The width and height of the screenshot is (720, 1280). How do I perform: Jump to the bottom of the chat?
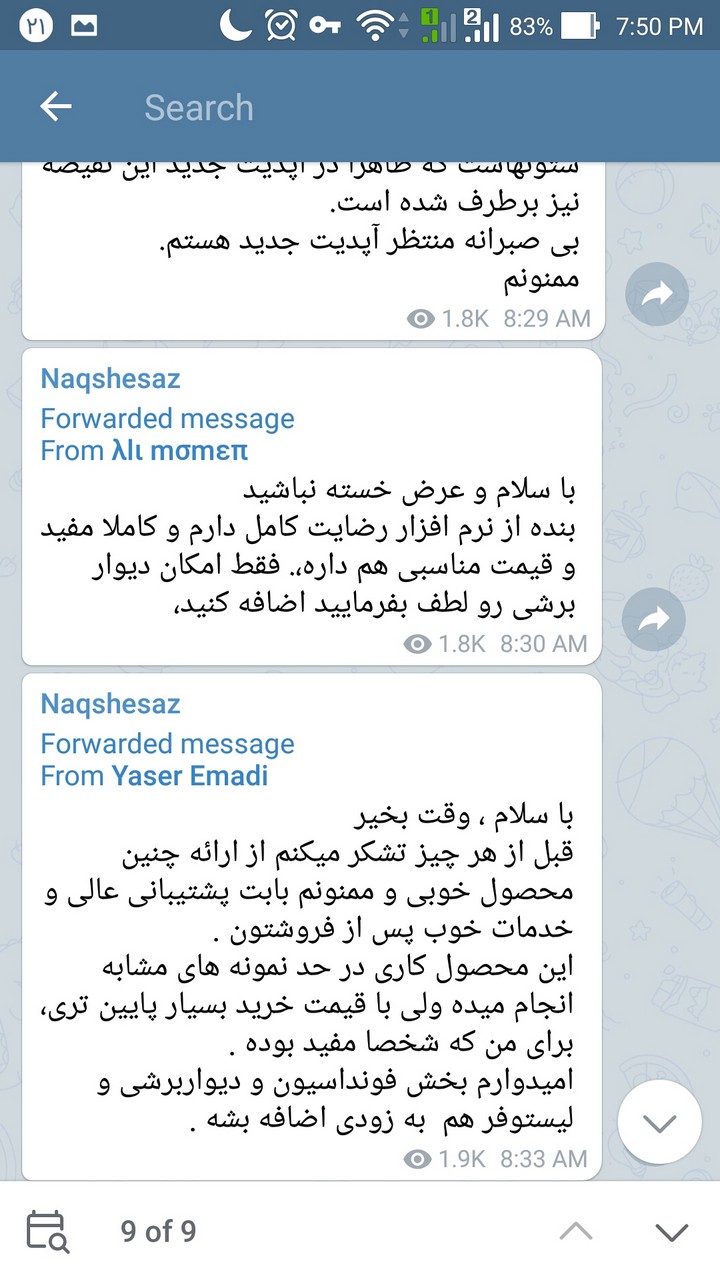tap(659, 1123)
